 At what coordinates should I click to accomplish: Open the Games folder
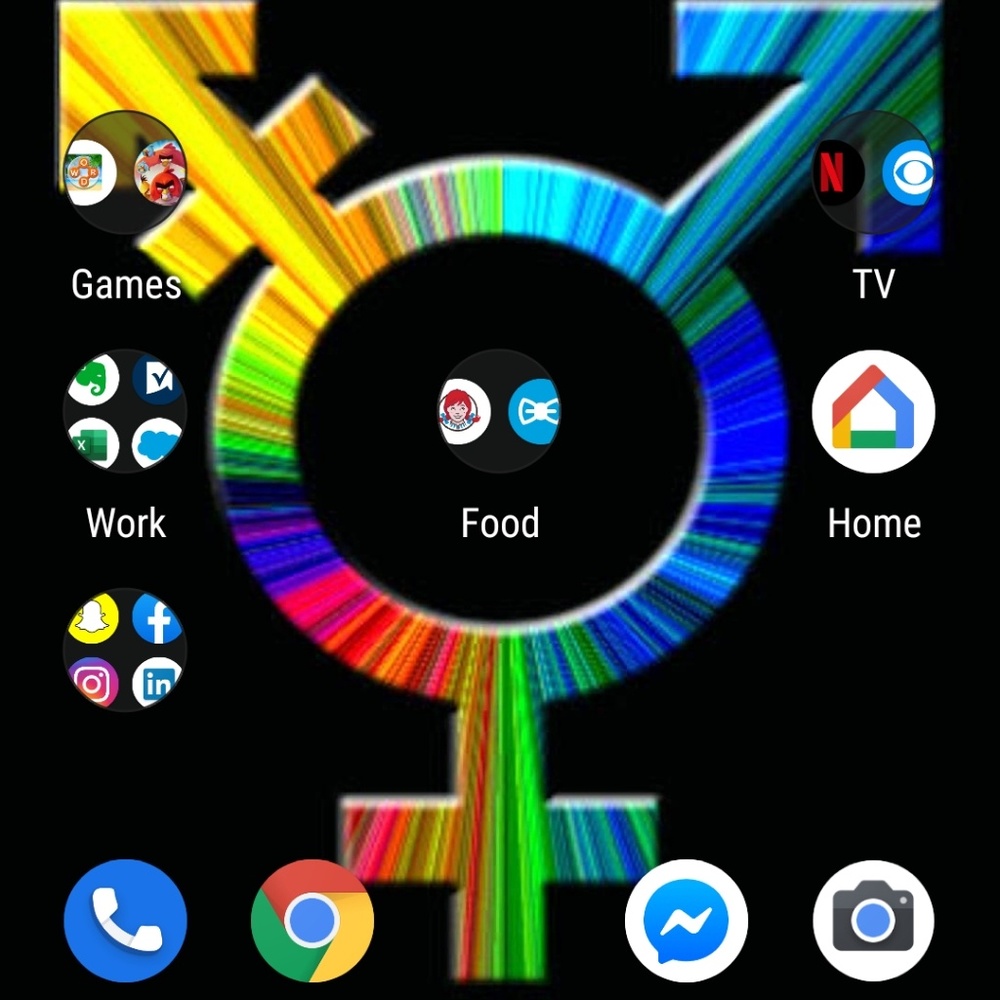click(124, 172)
